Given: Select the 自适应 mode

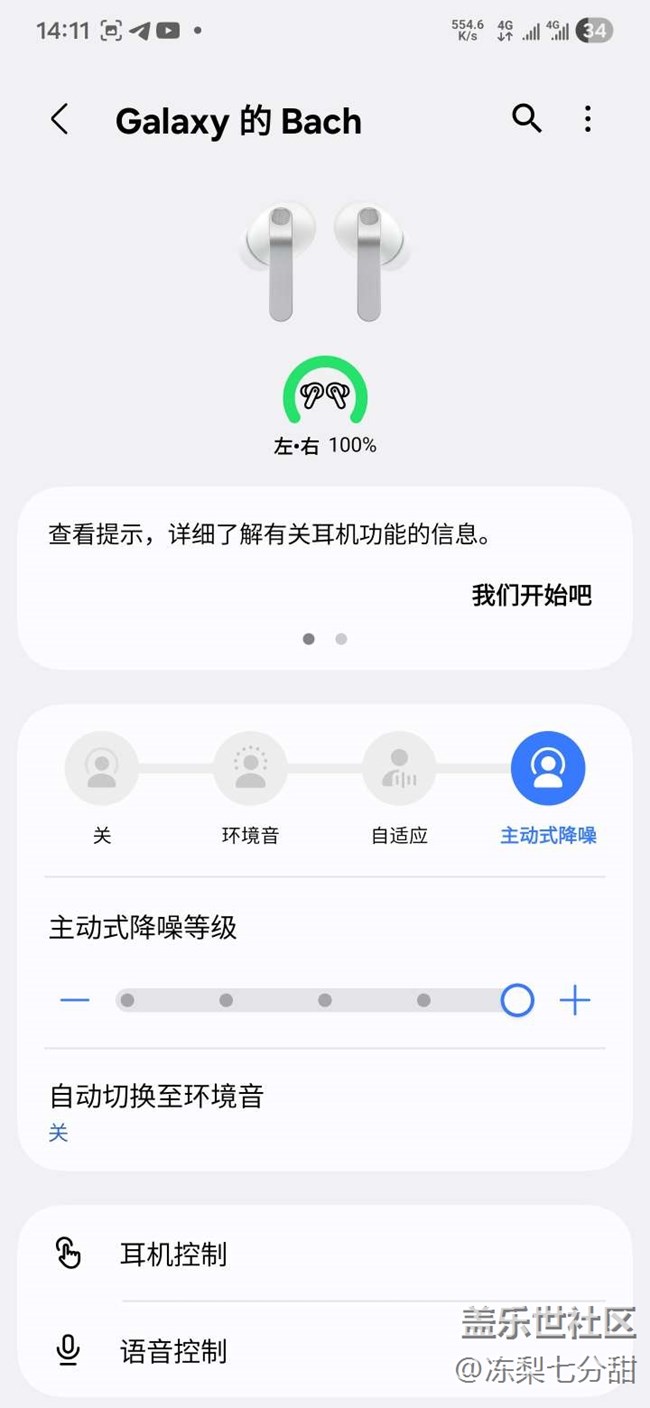Looking at the screenshot, I should pyautogui.click(x=399, y=769).
